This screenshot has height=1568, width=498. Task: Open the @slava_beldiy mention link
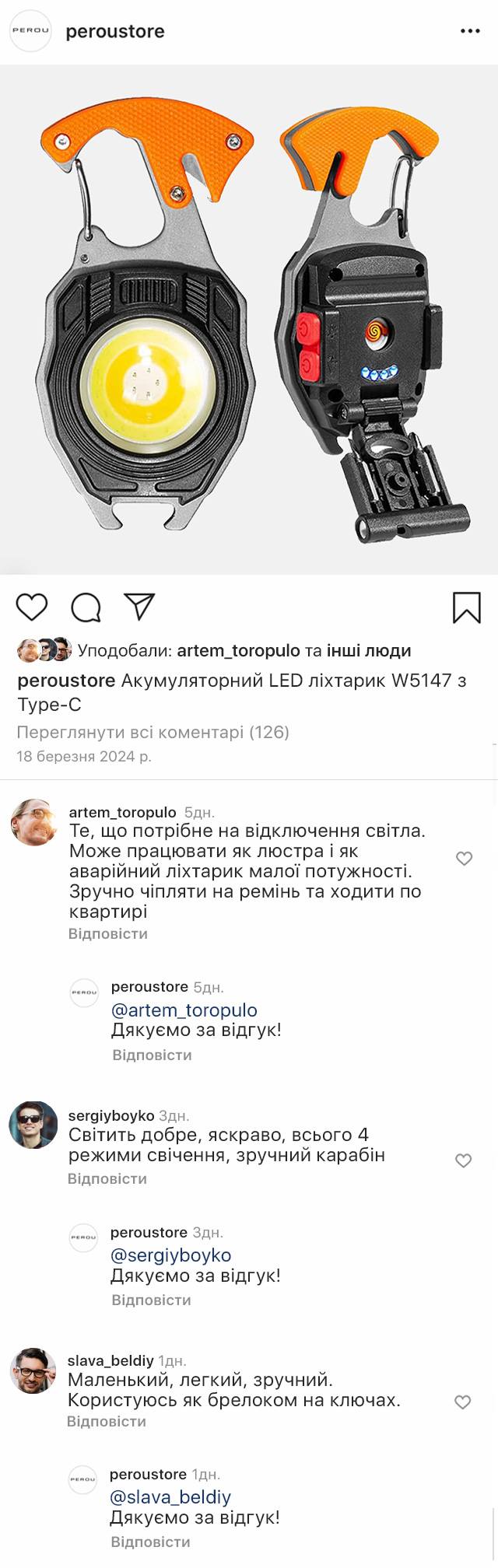[x=170, y=1496]
